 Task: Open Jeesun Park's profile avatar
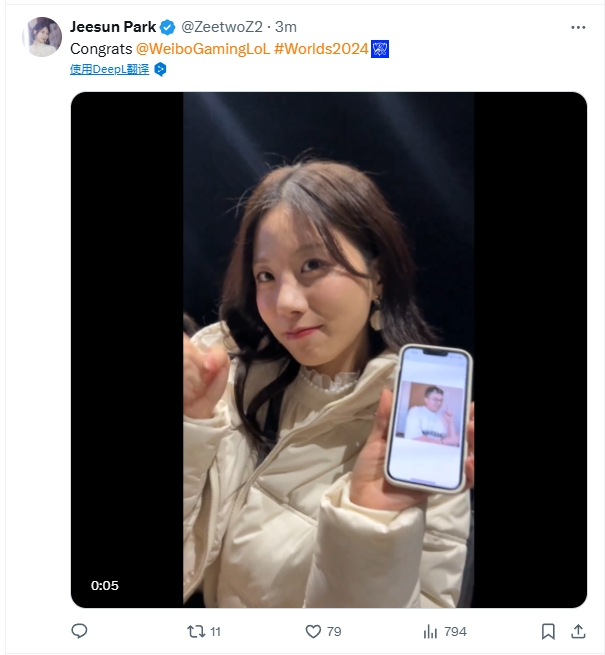click(x=42, y=37)
